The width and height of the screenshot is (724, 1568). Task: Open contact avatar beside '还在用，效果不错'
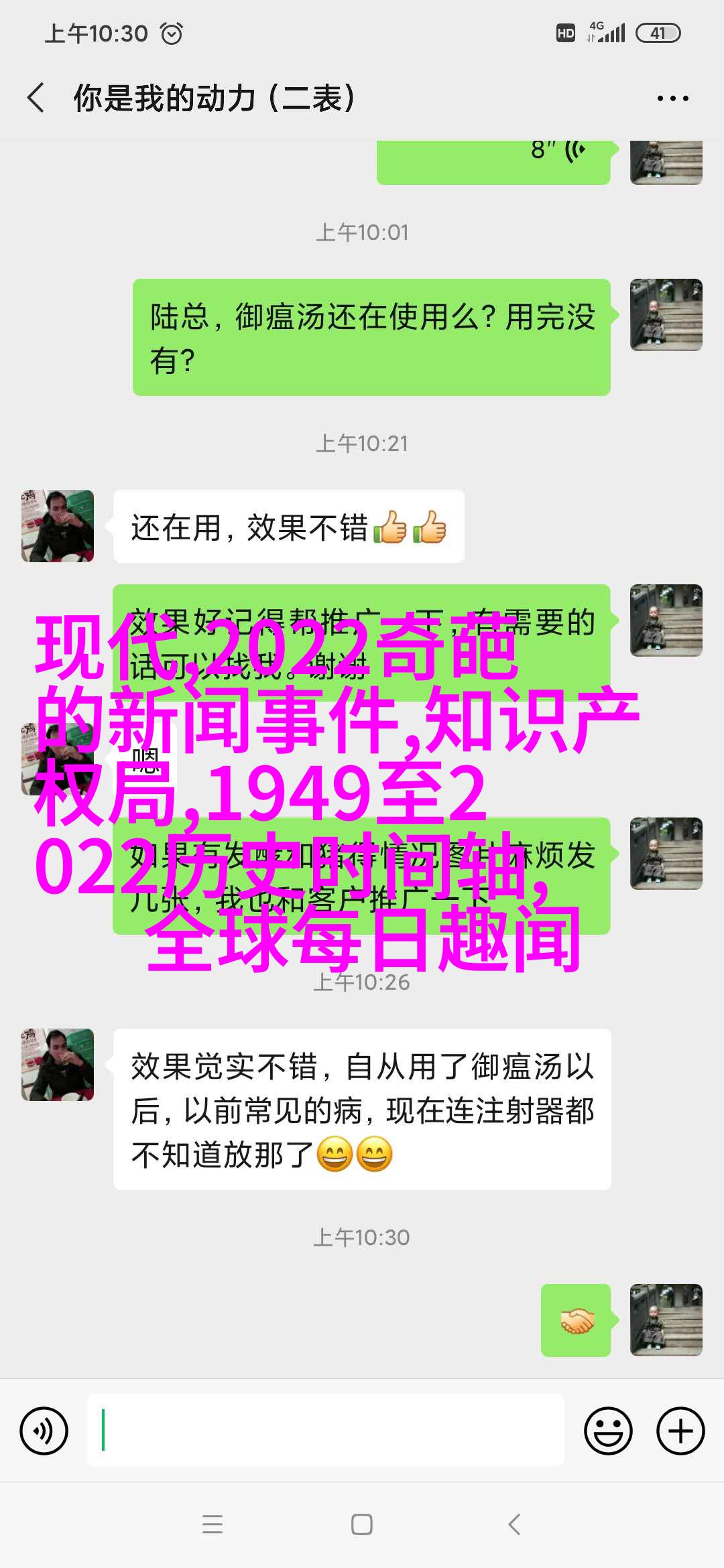(x=58, y=526)
